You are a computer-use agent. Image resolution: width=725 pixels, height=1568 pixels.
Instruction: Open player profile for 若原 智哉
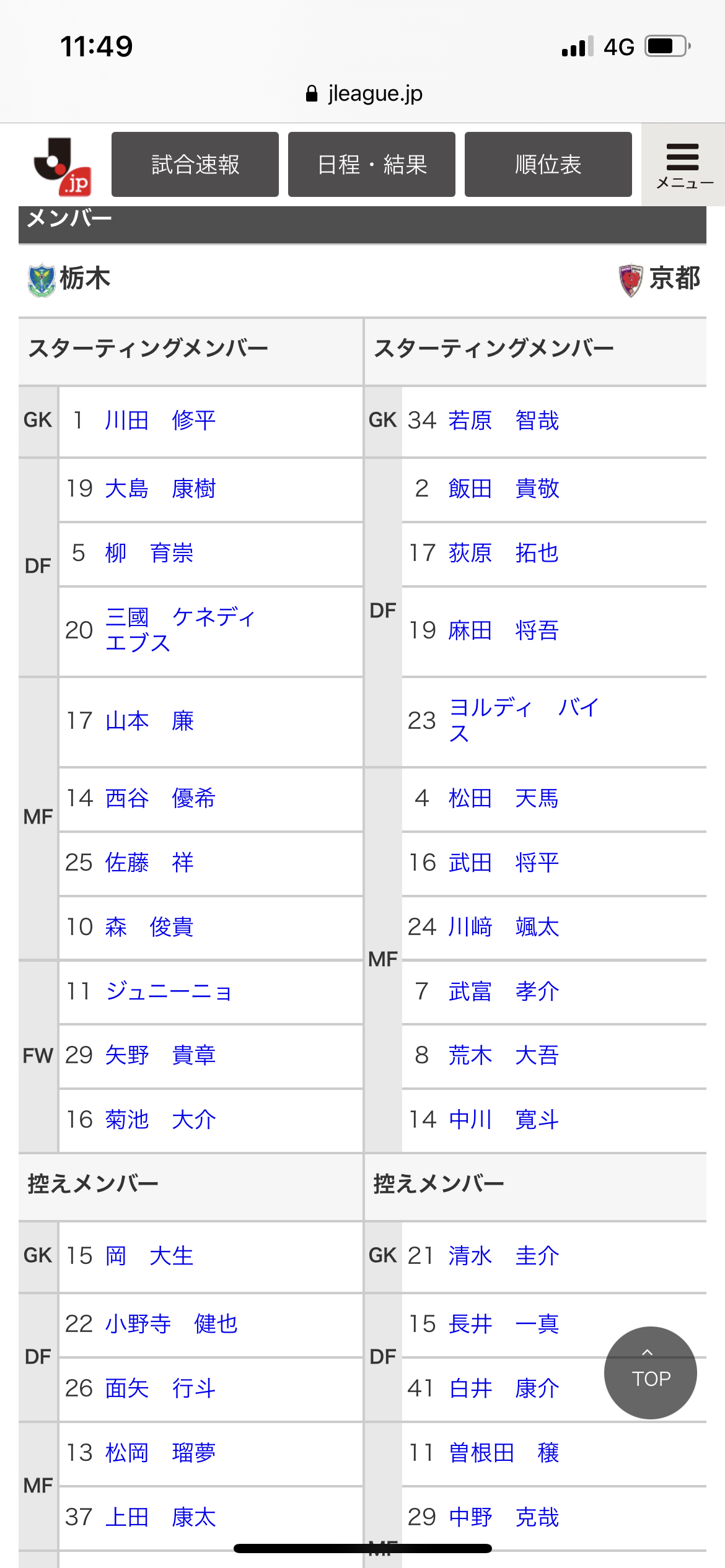click(x=504, y=421)
